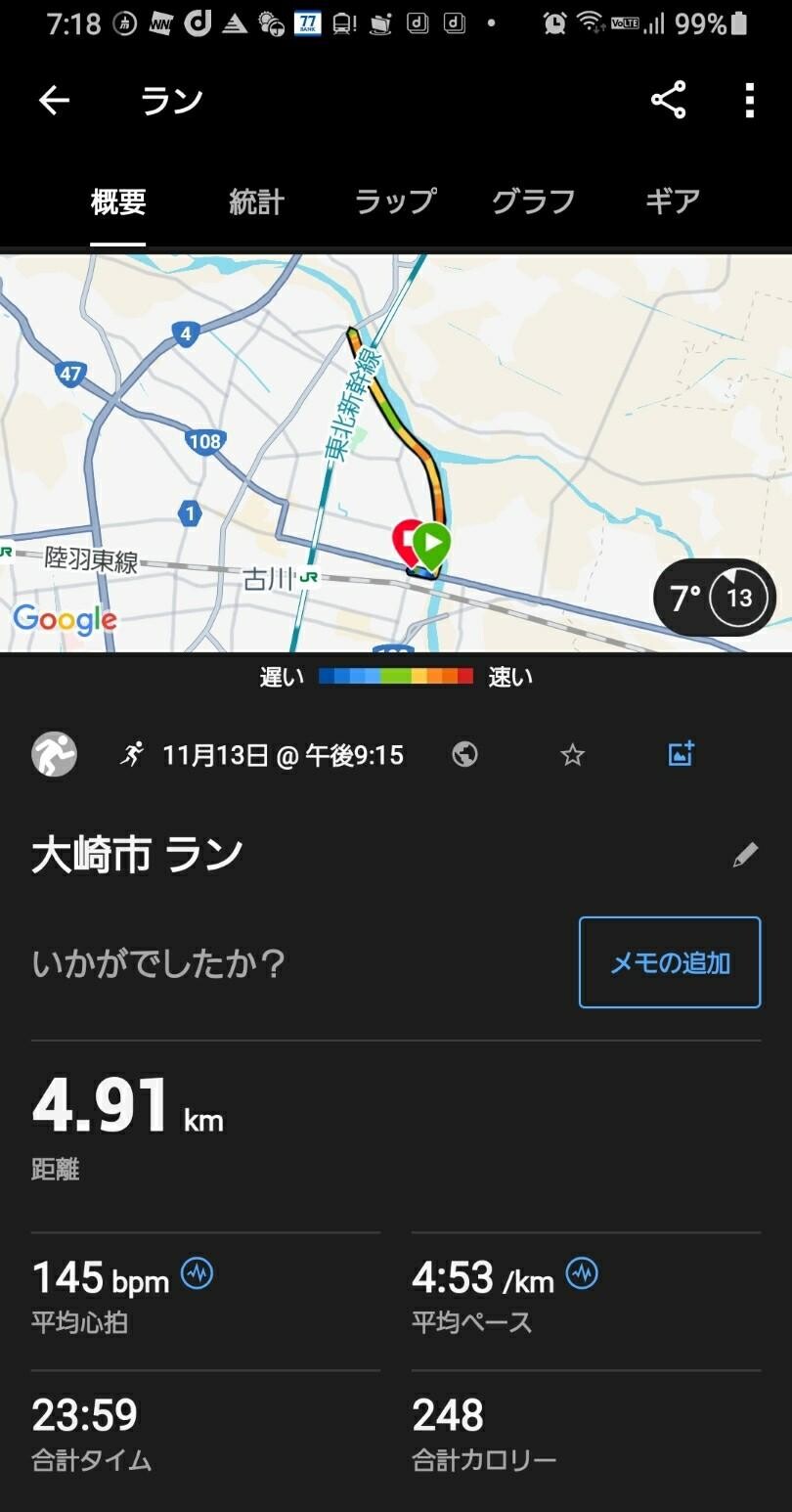Image resolution: width=792 pixels, height=1512 pixels.
Task: View the グラフ tab
Action: click(533, 201)
